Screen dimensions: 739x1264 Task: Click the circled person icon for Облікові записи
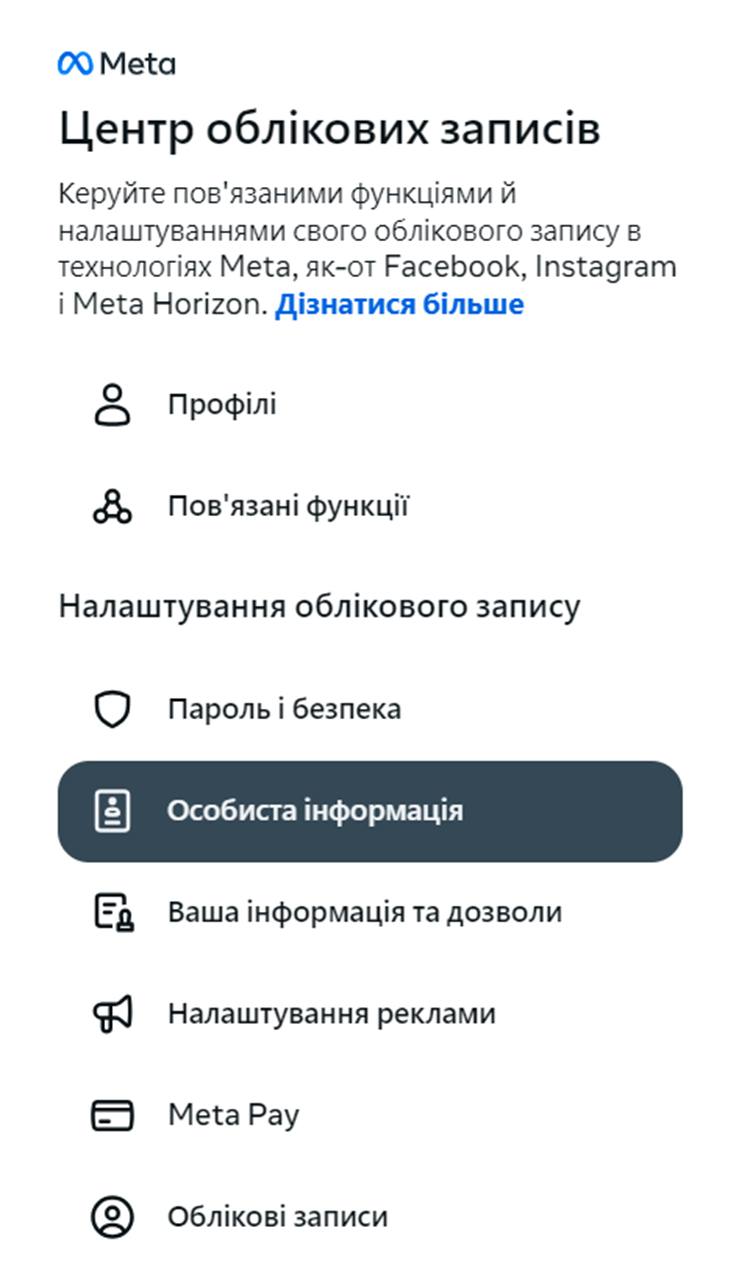coord(113,1217)
